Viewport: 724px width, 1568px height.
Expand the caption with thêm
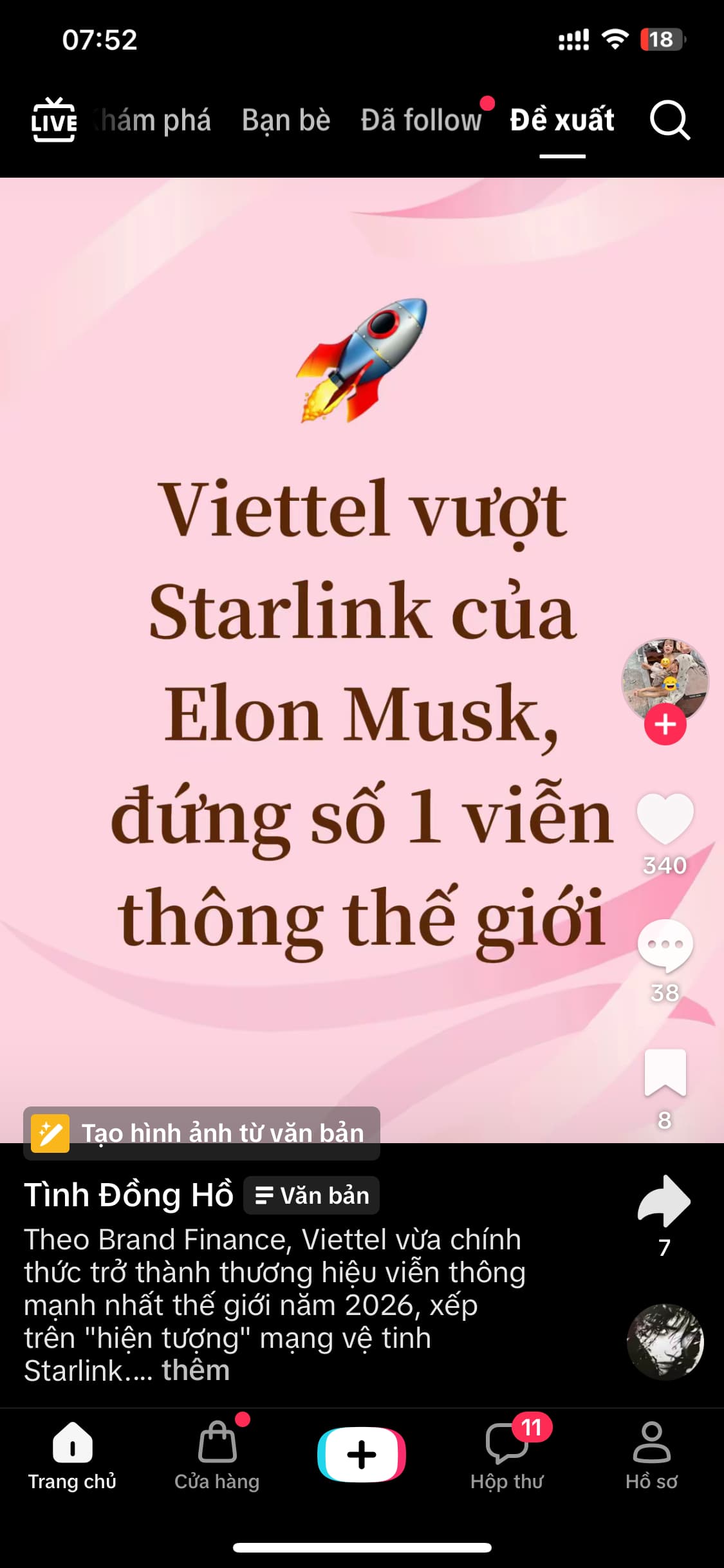(x=196, y=1370)
